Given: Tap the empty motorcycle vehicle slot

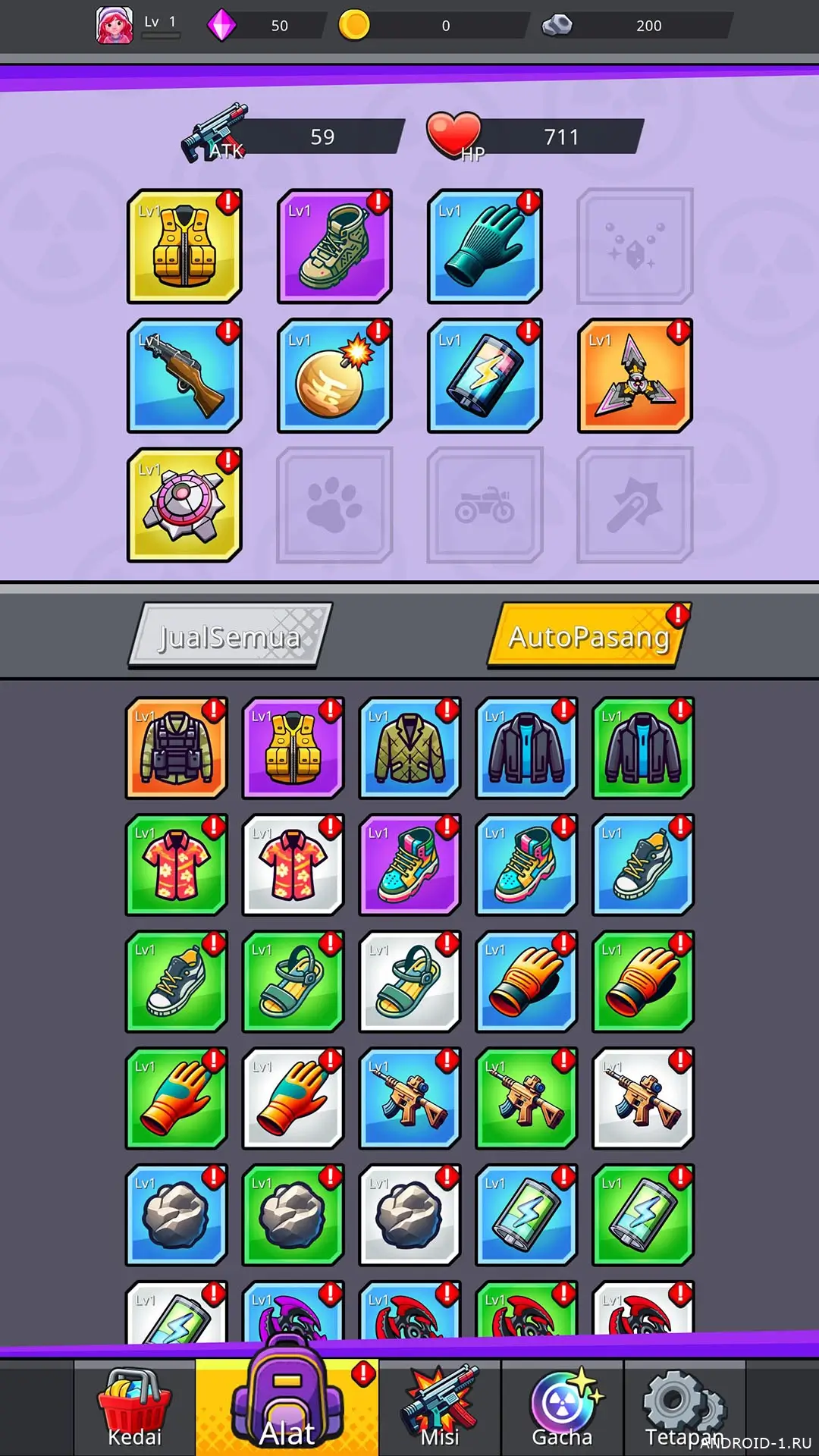Looking at the screenshot, I should pos(485,504).
